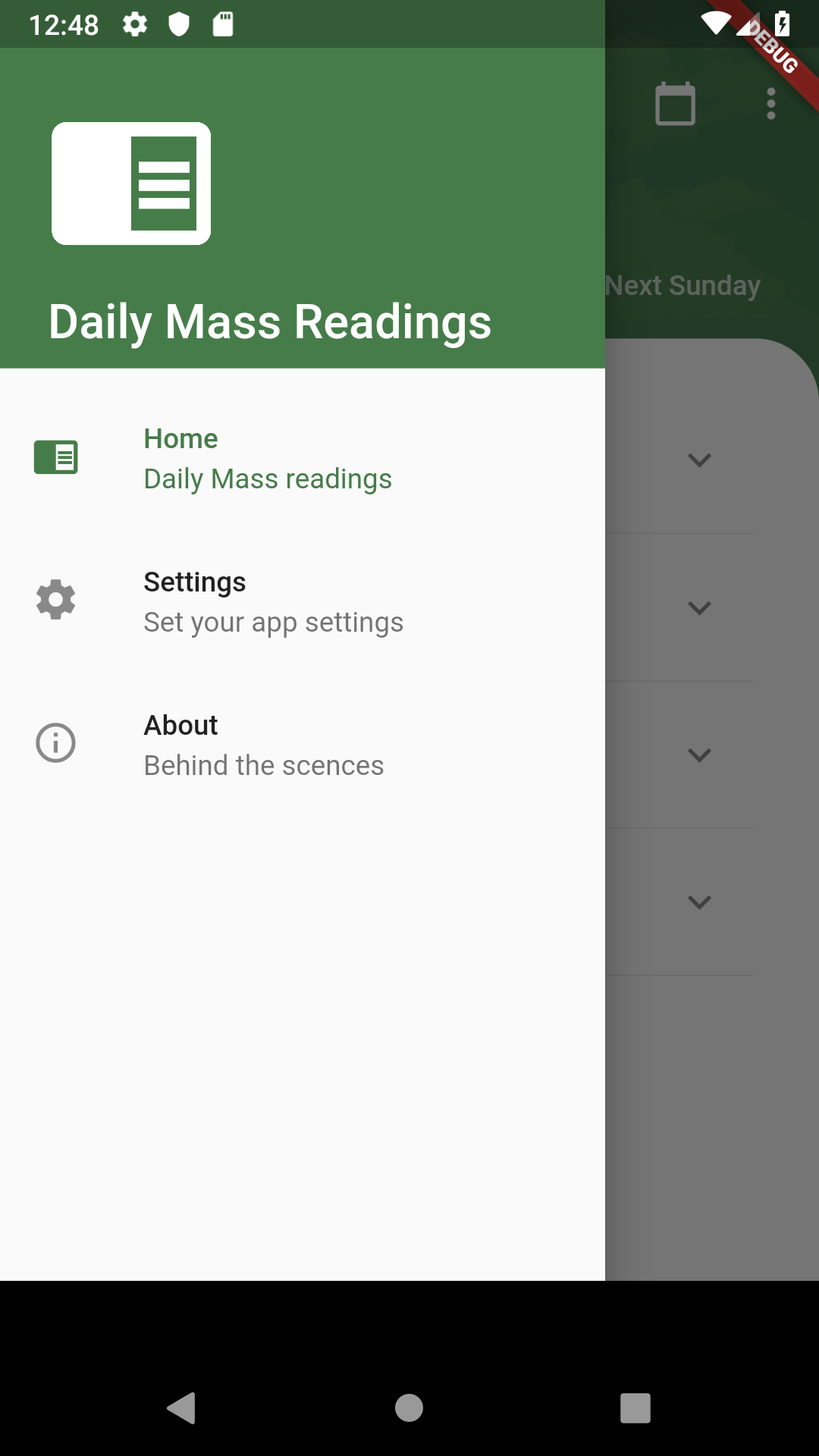Tap the system back button

182,1408
